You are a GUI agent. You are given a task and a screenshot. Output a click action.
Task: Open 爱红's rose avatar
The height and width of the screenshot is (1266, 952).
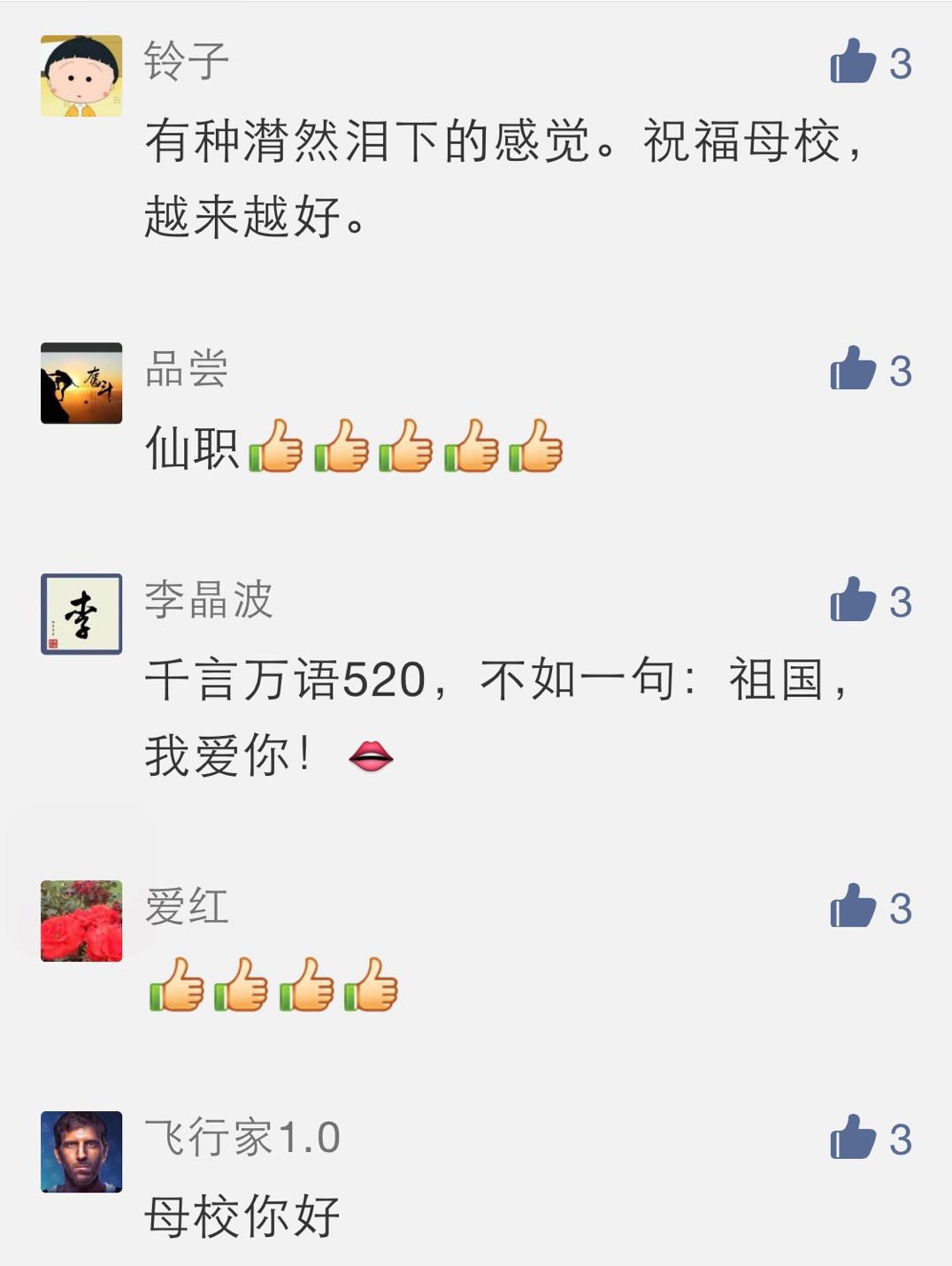coord(81,921)
